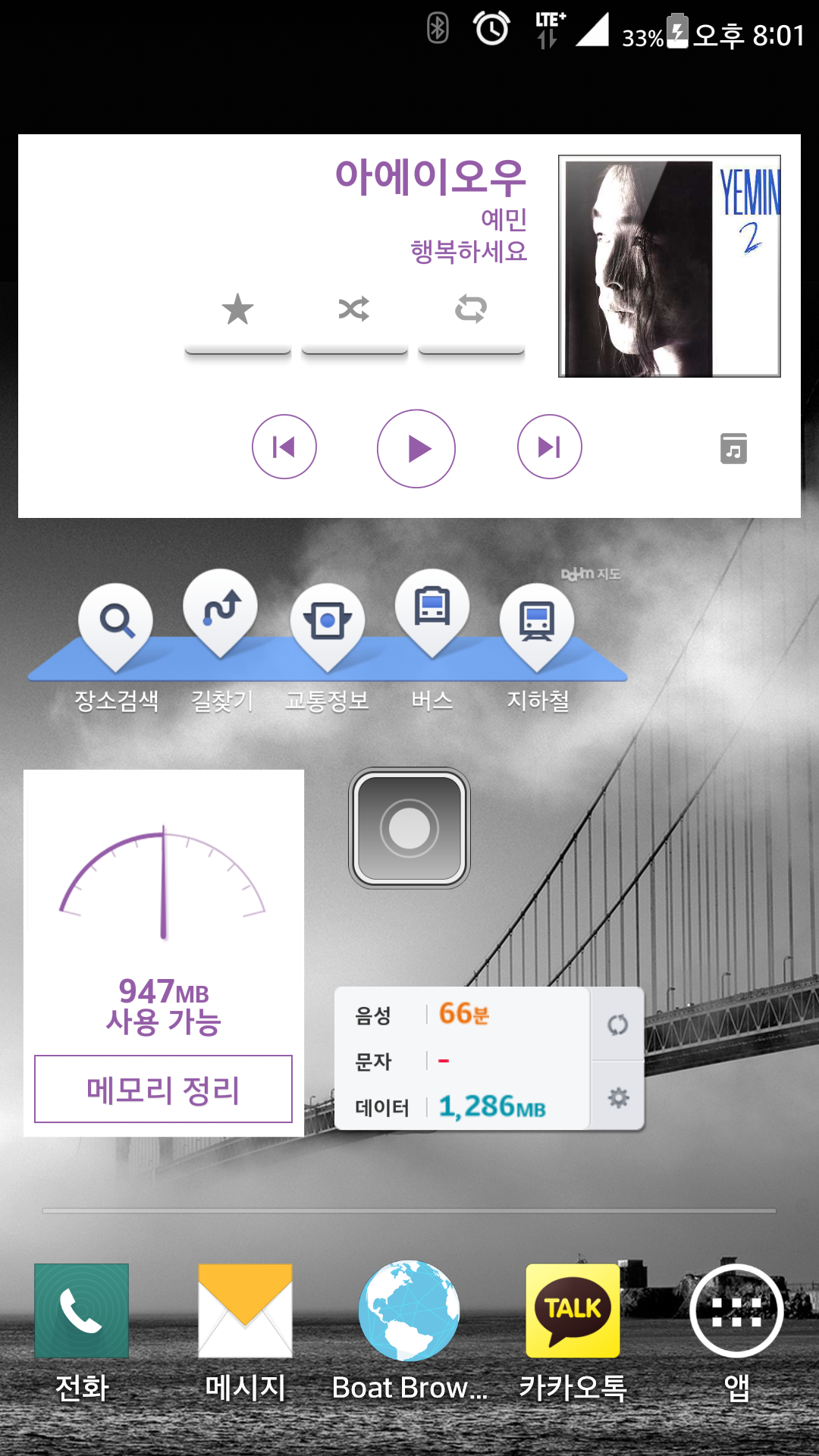This screenshot has width=819, height=1456.
Task: Toggle repeat mode in the music widget
Action: point(471,310)
